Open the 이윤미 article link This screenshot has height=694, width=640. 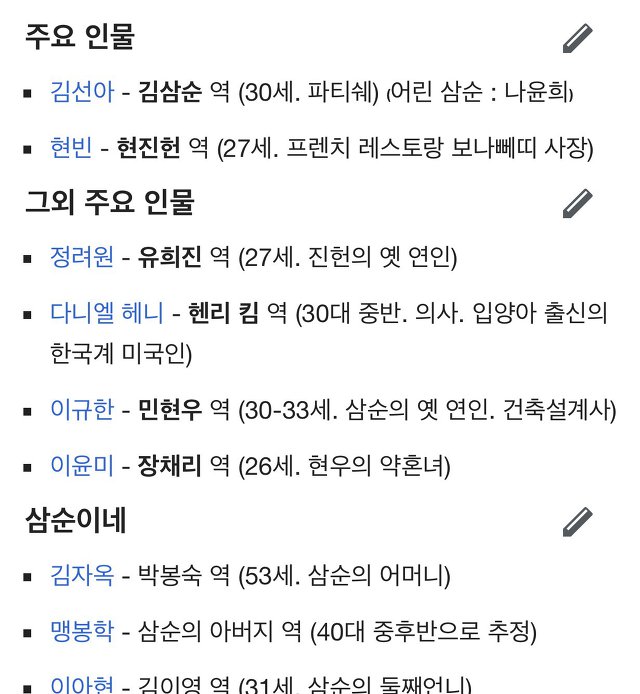click(x=82, y=465)
